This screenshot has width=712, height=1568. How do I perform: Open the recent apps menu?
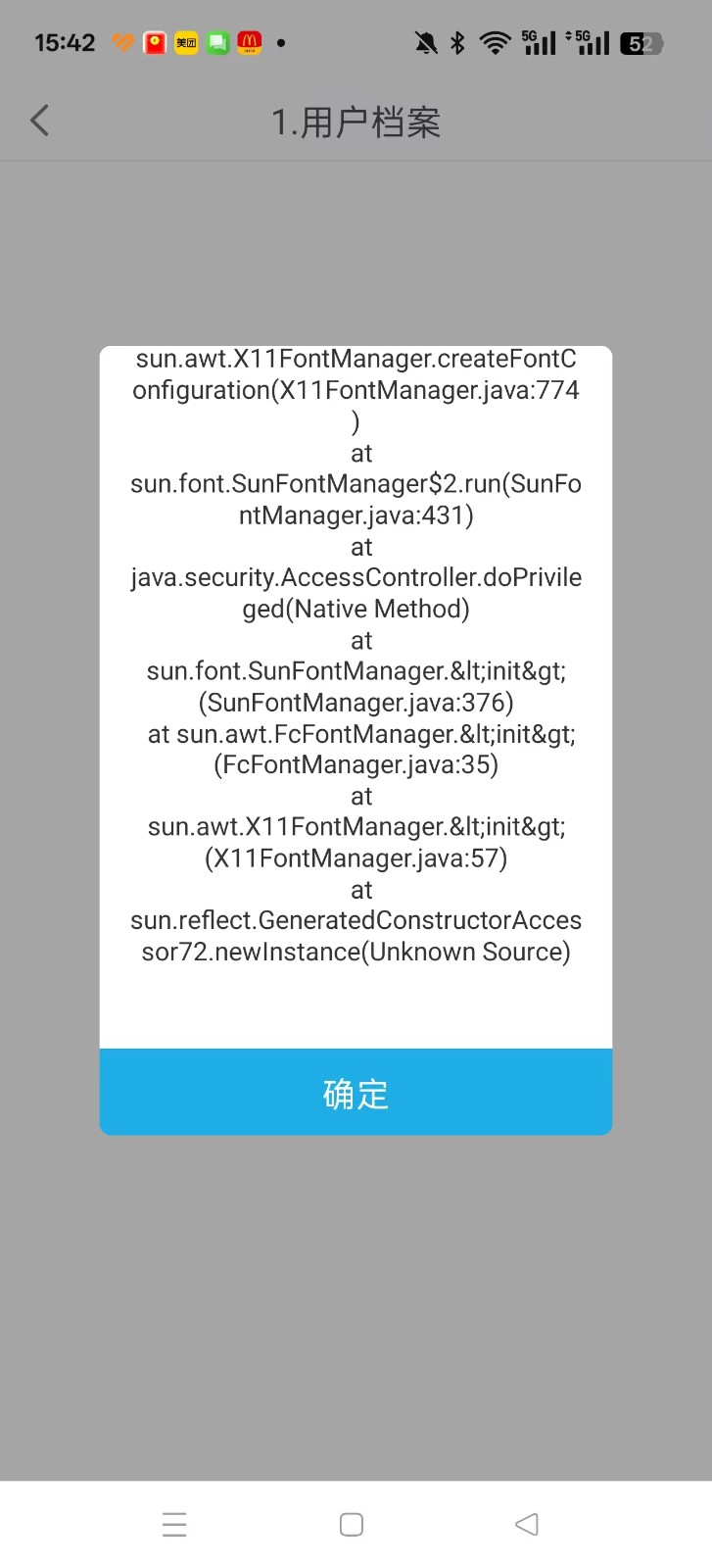(x=174, y=1524)
